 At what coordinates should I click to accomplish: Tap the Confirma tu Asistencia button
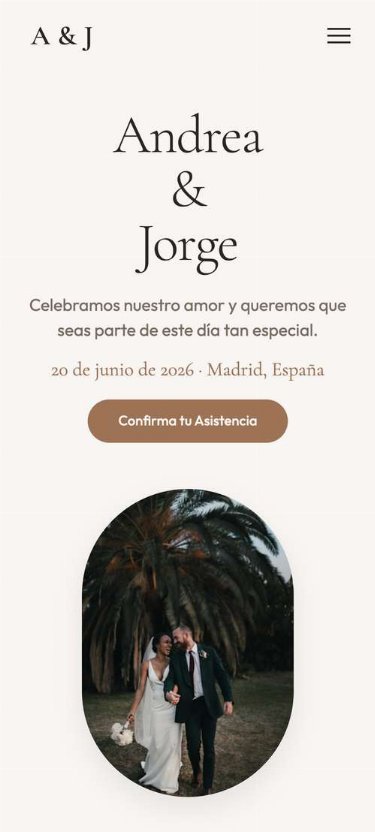point(188,421)
